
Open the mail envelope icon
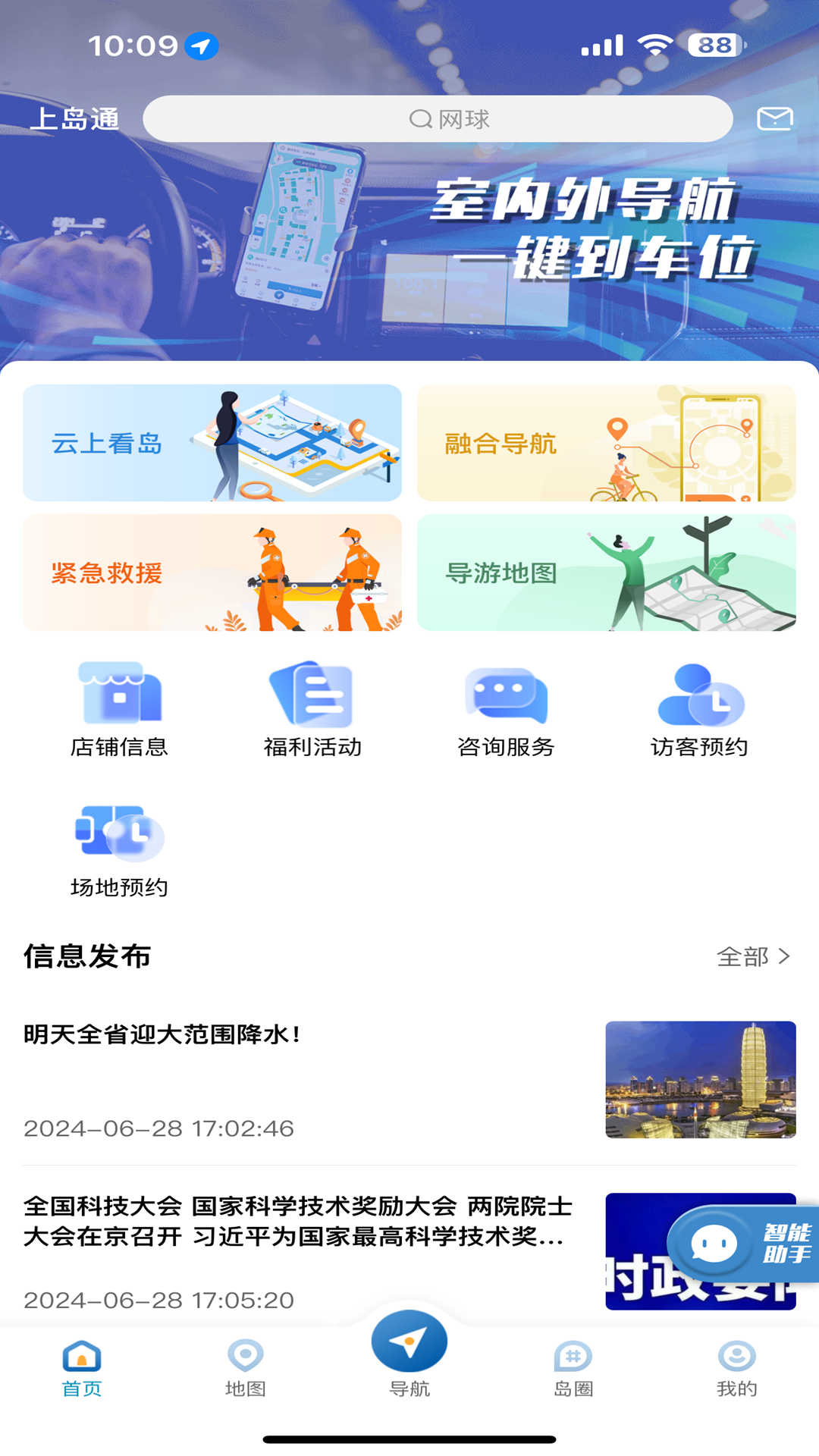[x=774, y=119]
